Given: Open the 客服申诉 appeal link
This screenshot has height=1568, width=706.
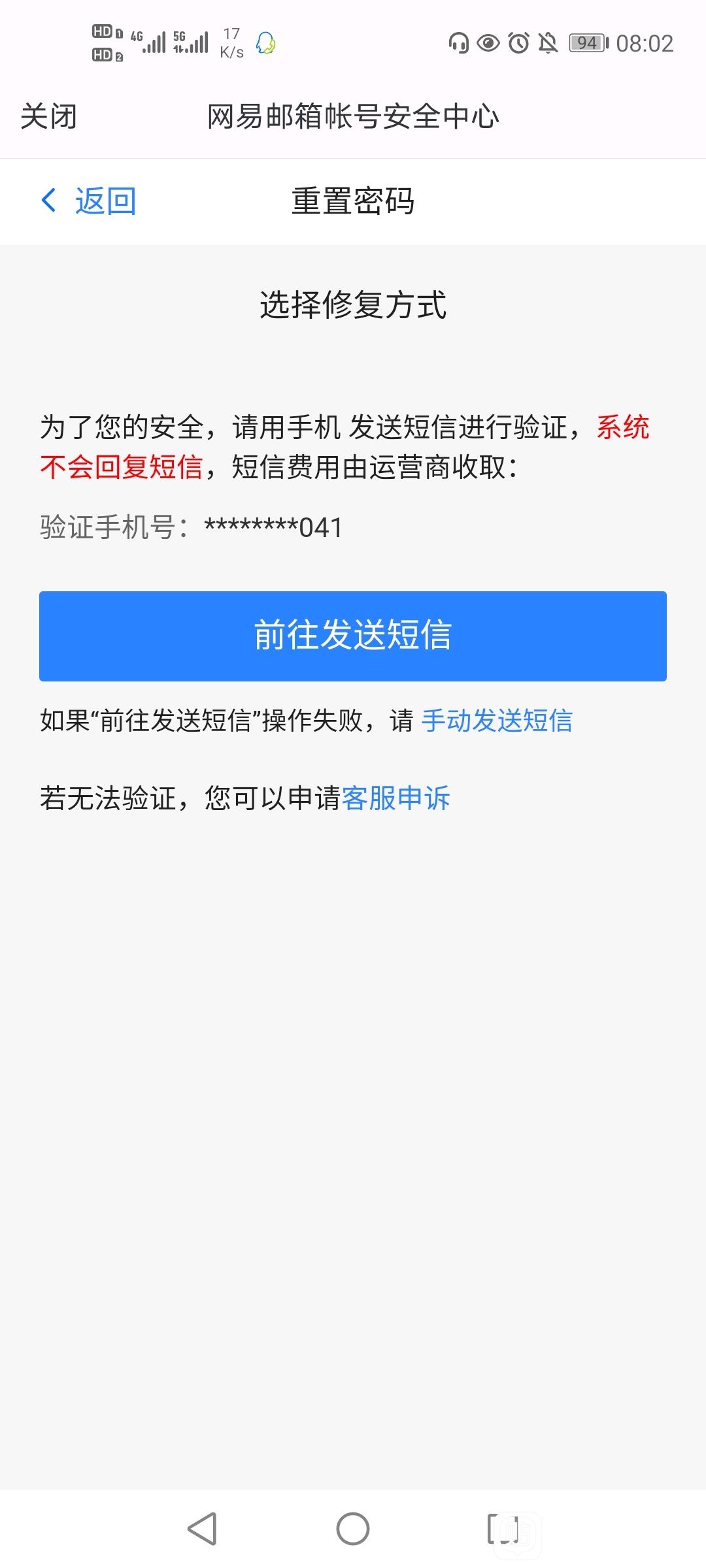Looking at the screenshot, I should 395,798.
